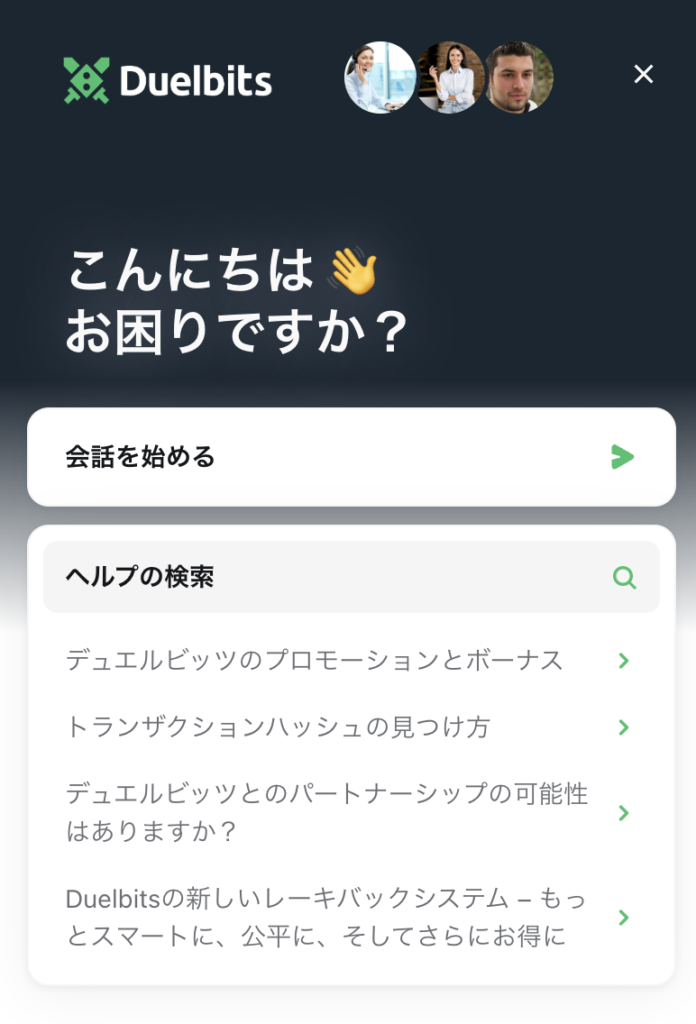The height and width of the screenshot is (1024, 696).
Task: Start a conversation via 会話を始める
Action: point(350,457)
